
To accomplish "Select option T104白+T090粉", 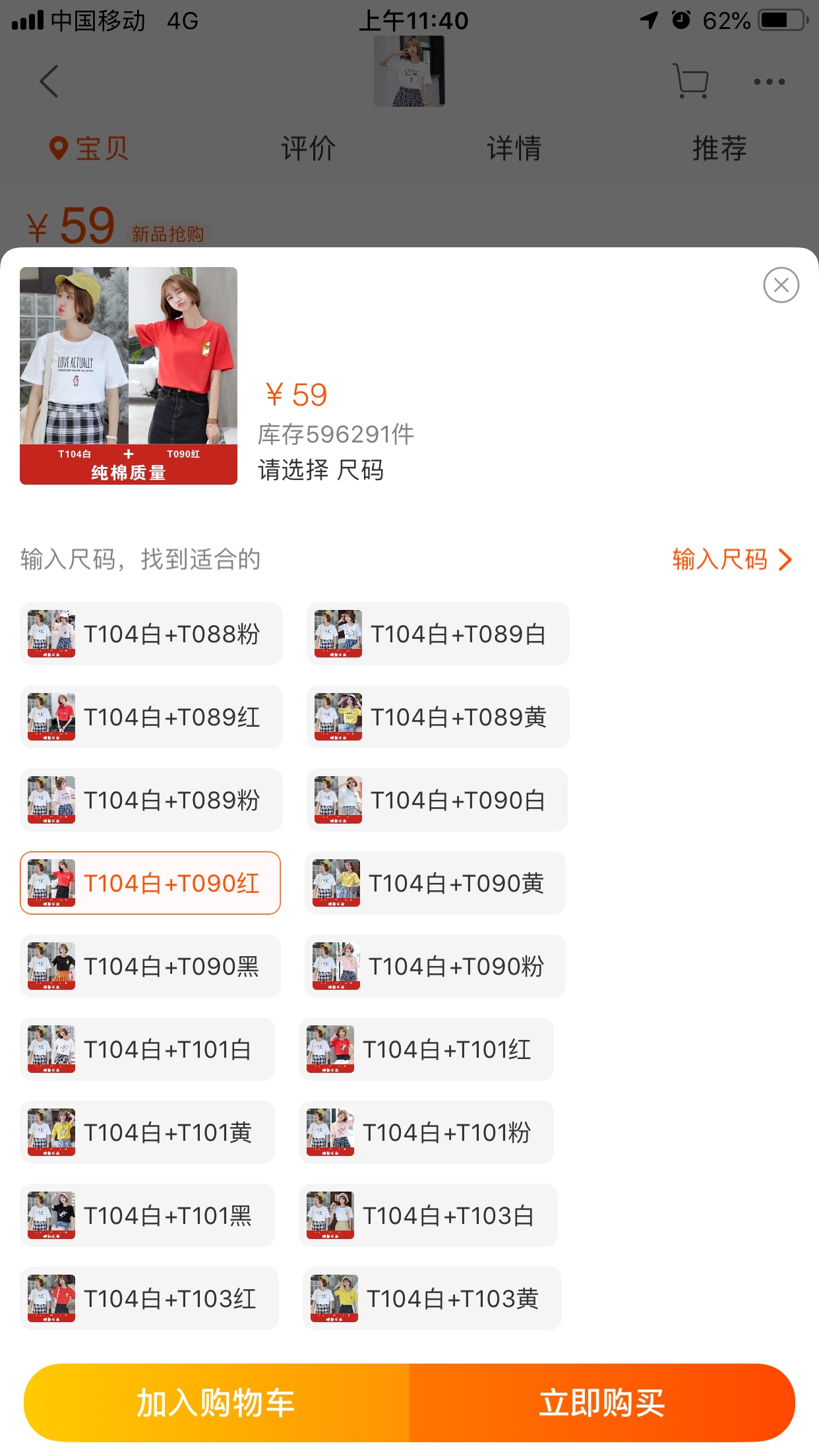I will pyautogui.click(x=435, y=966).
